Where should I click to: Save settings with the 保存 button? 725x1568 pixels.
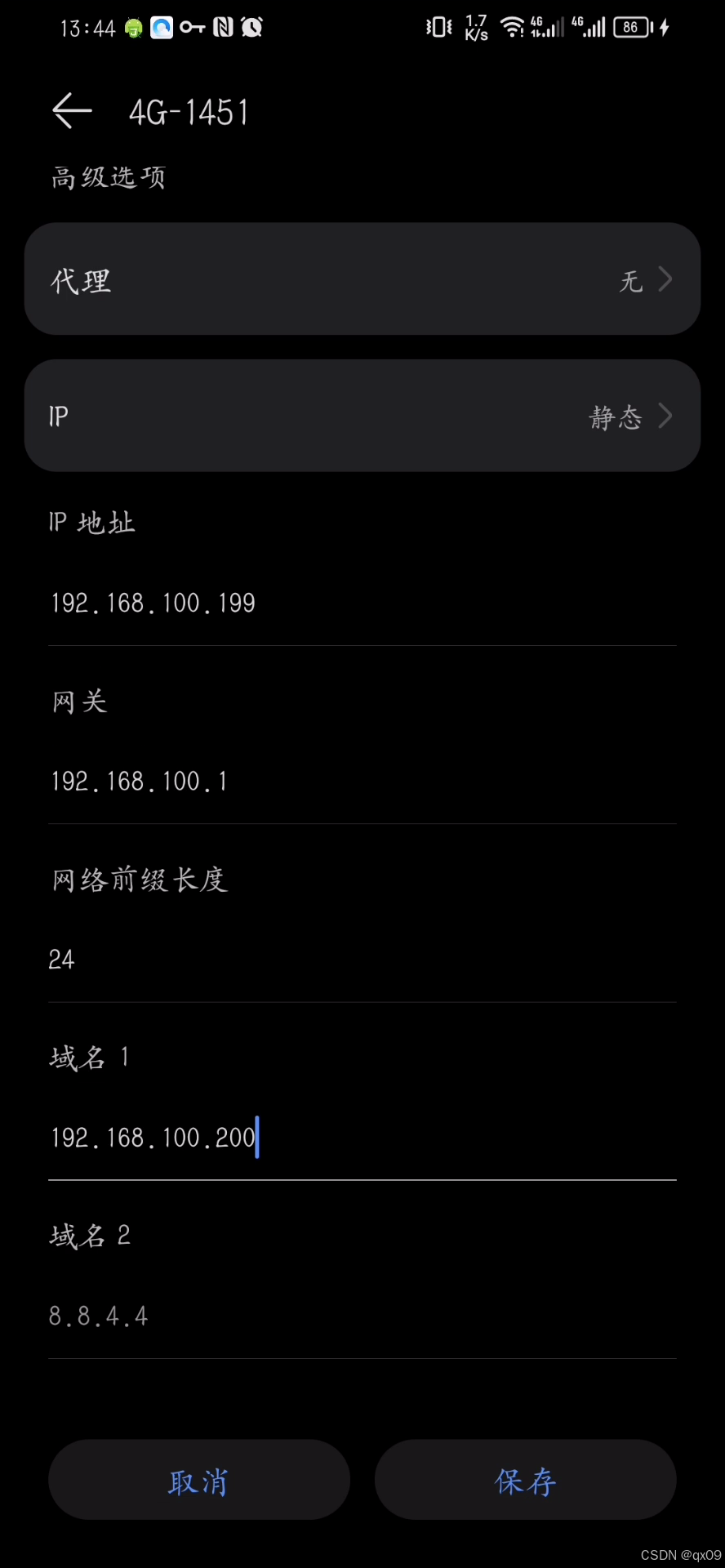[526, 1480]
